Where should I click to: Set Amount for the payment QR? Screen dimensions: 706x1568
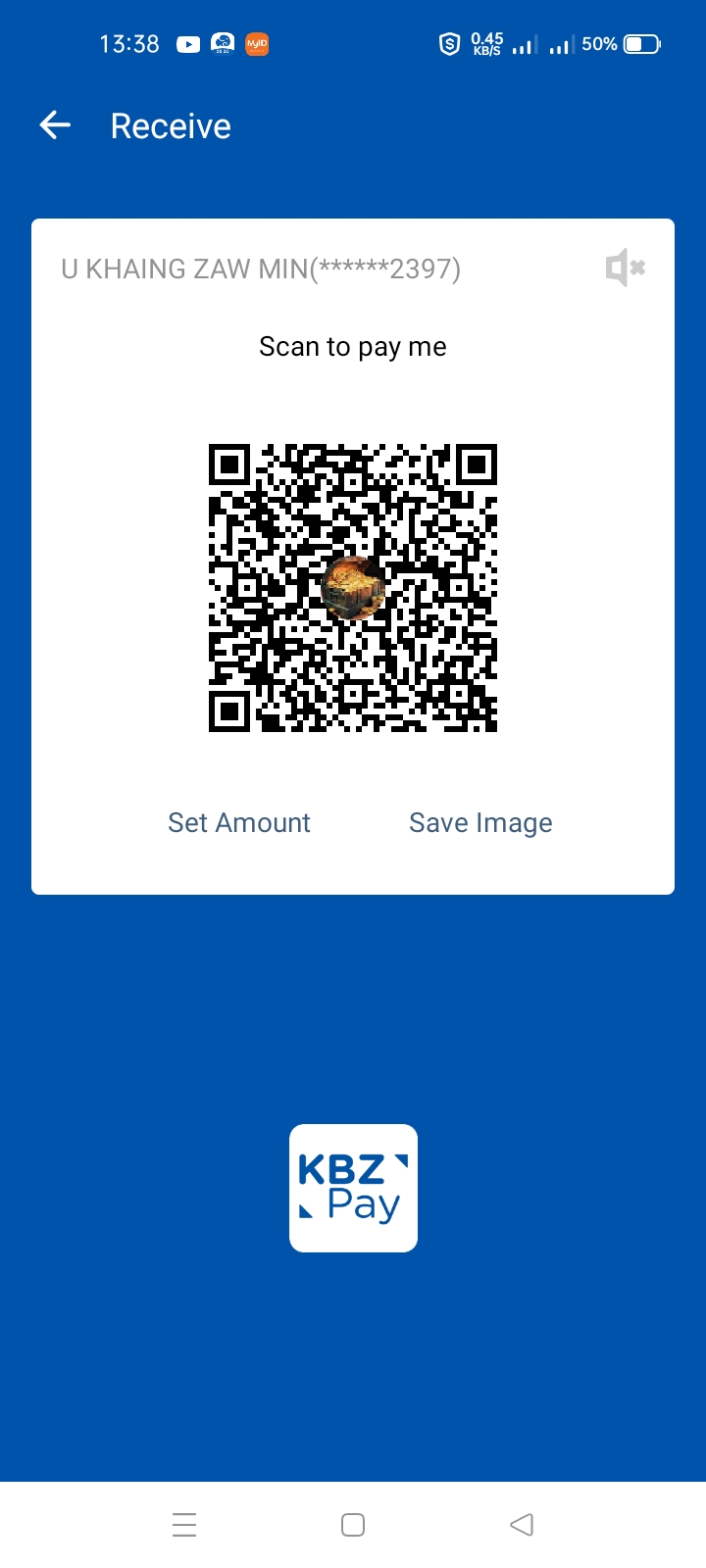click(x=238, y=822)
